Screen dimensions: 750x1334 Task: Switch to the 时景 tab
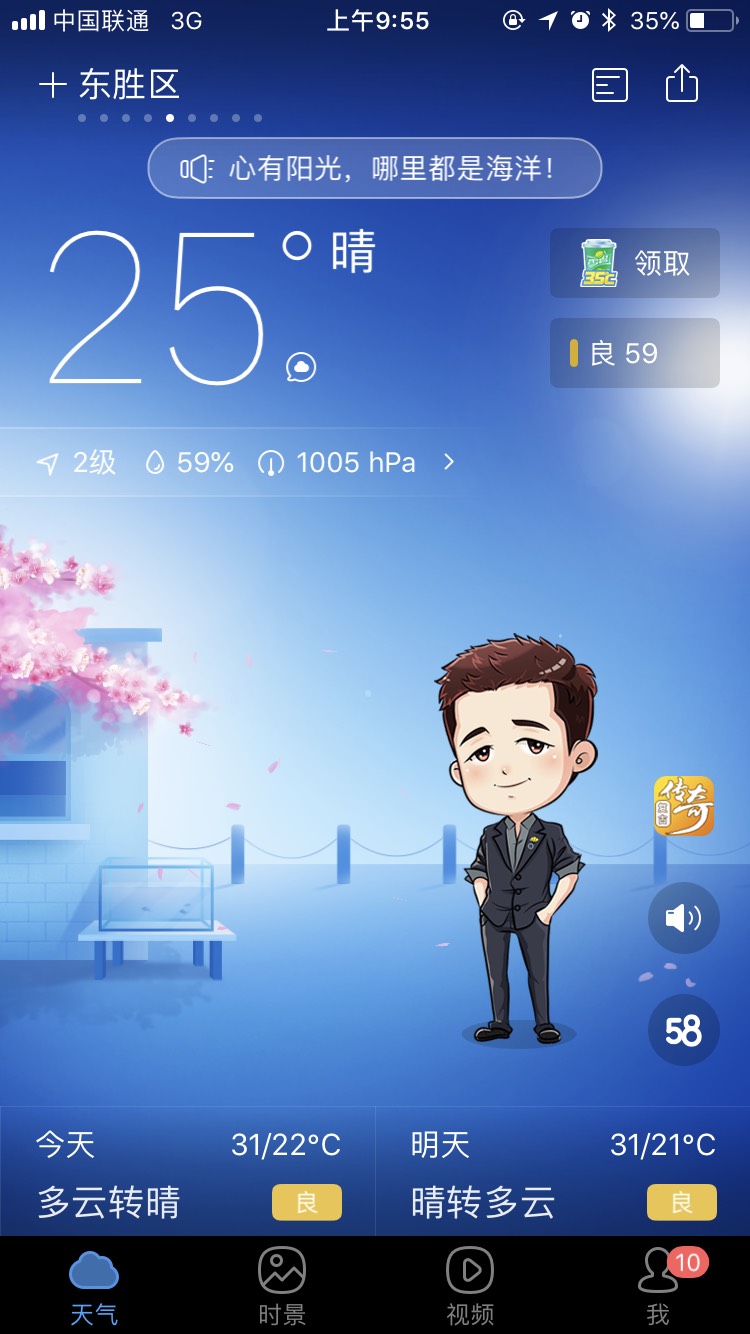tap(282, 1286)
